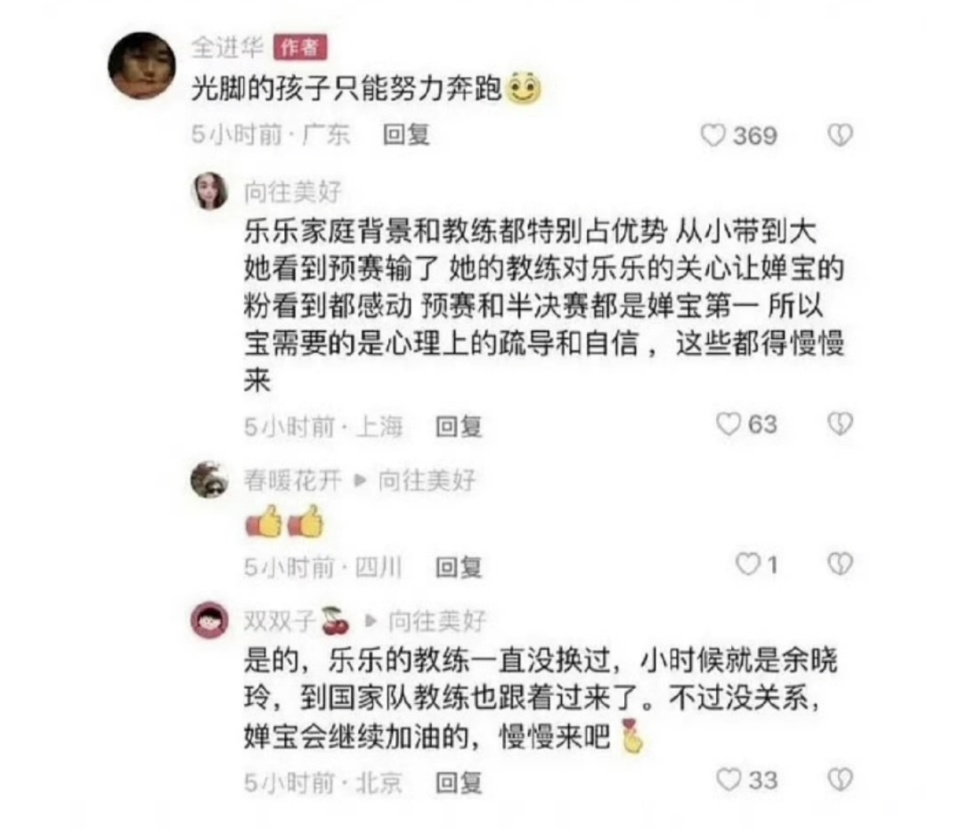Like 全进华's comment with 369 likes
The image size is (960, 829).
(712, 135)
